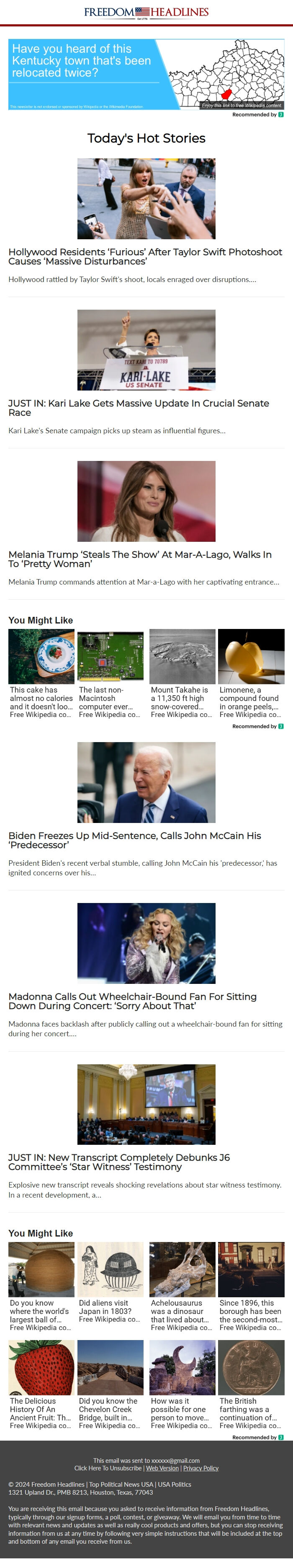Open the Kari Lake Senate race article
The image size is (293, 1568).
pyautogui.click(x=139, y=407)
